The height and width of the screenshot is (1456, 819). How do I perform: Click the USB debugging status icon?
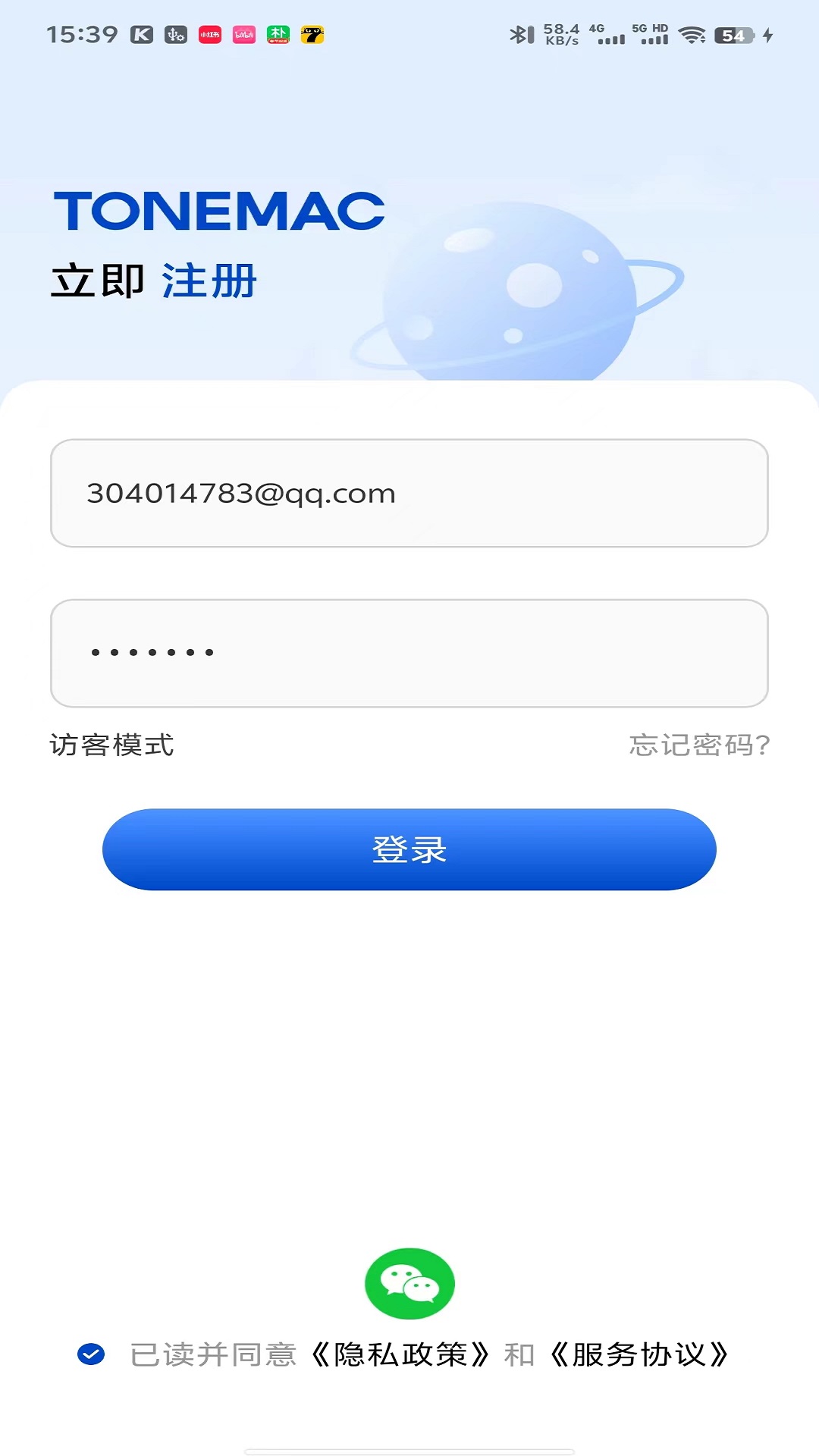pyautogui.click(x=176, y=33)
